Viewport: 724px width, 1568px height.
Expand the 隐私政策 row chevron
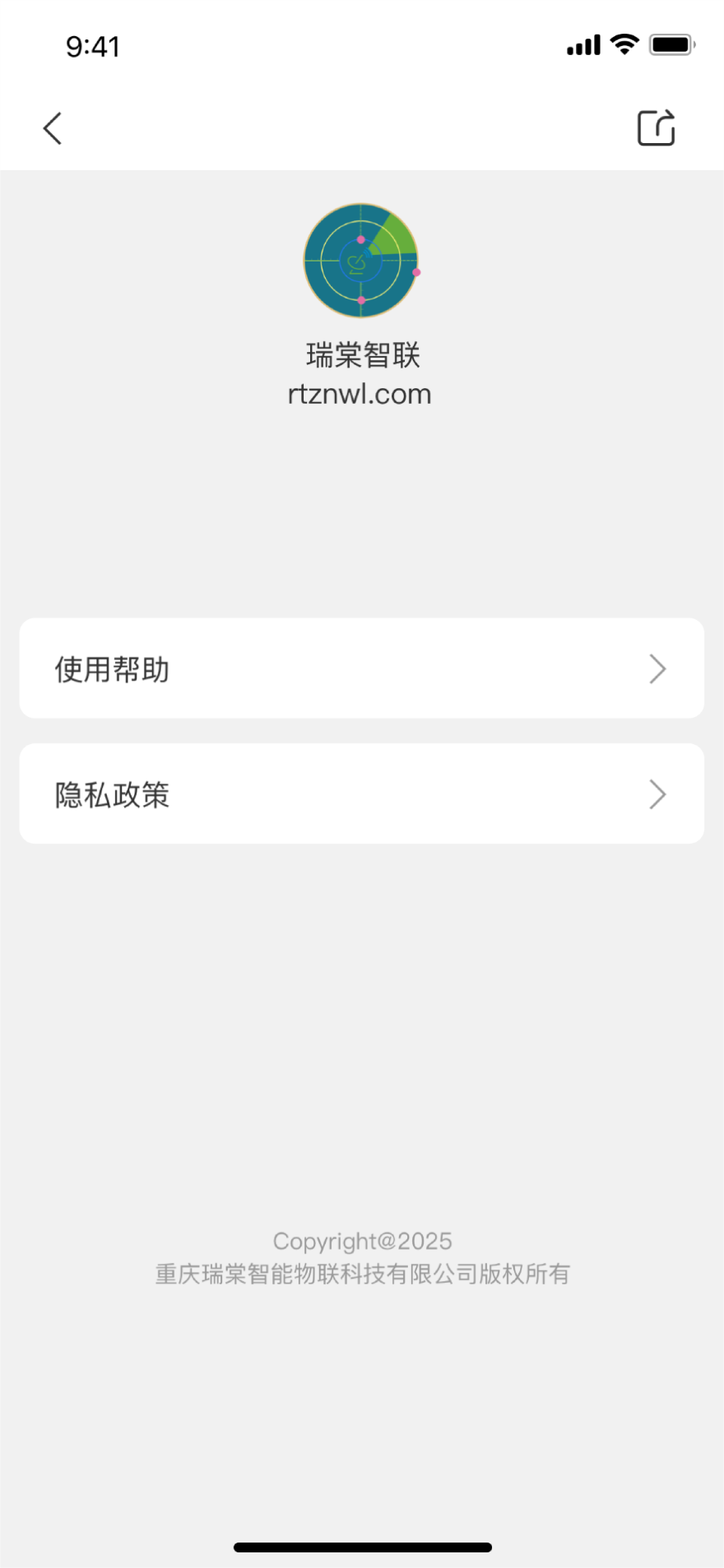click(x=657, y=793)
